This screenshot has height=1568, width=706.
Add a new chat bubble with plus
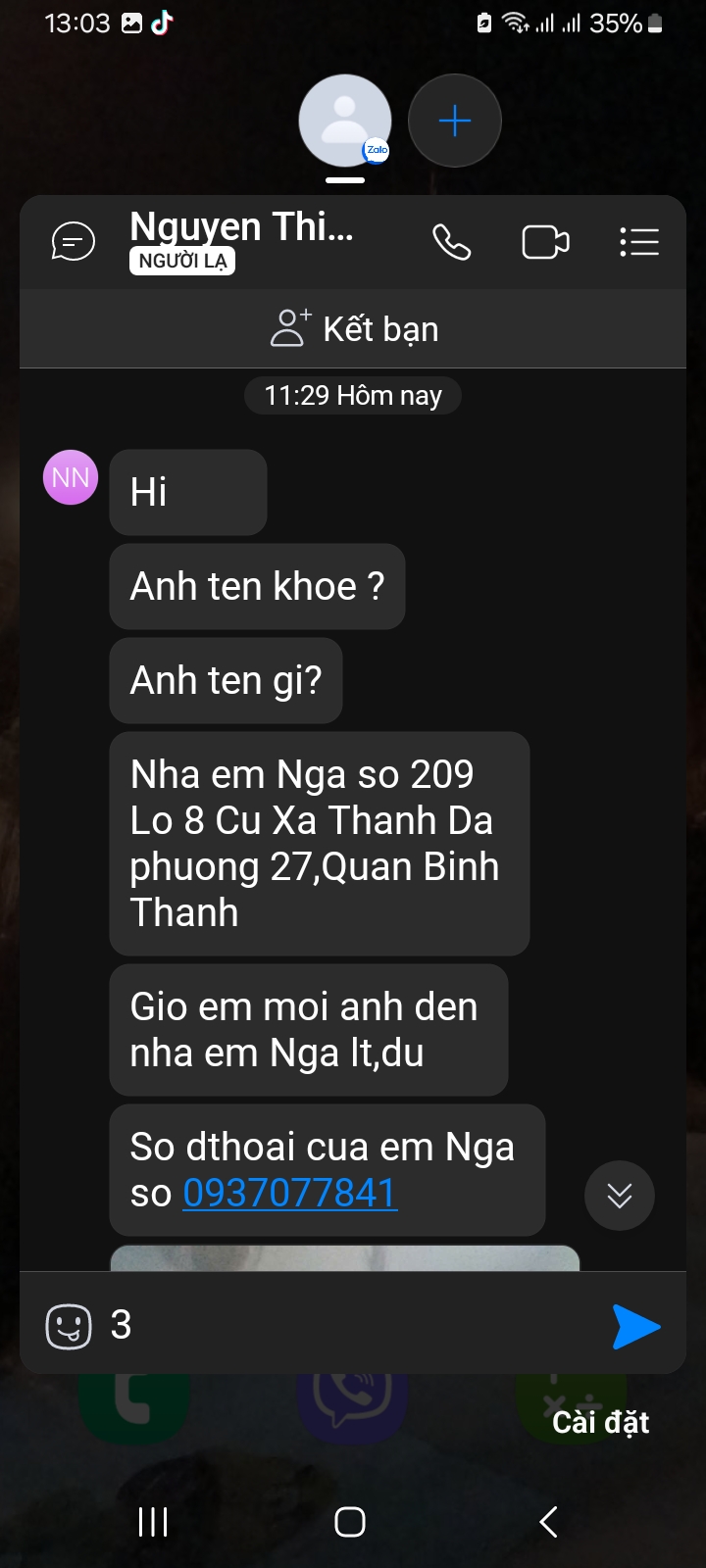pos(455,121)
